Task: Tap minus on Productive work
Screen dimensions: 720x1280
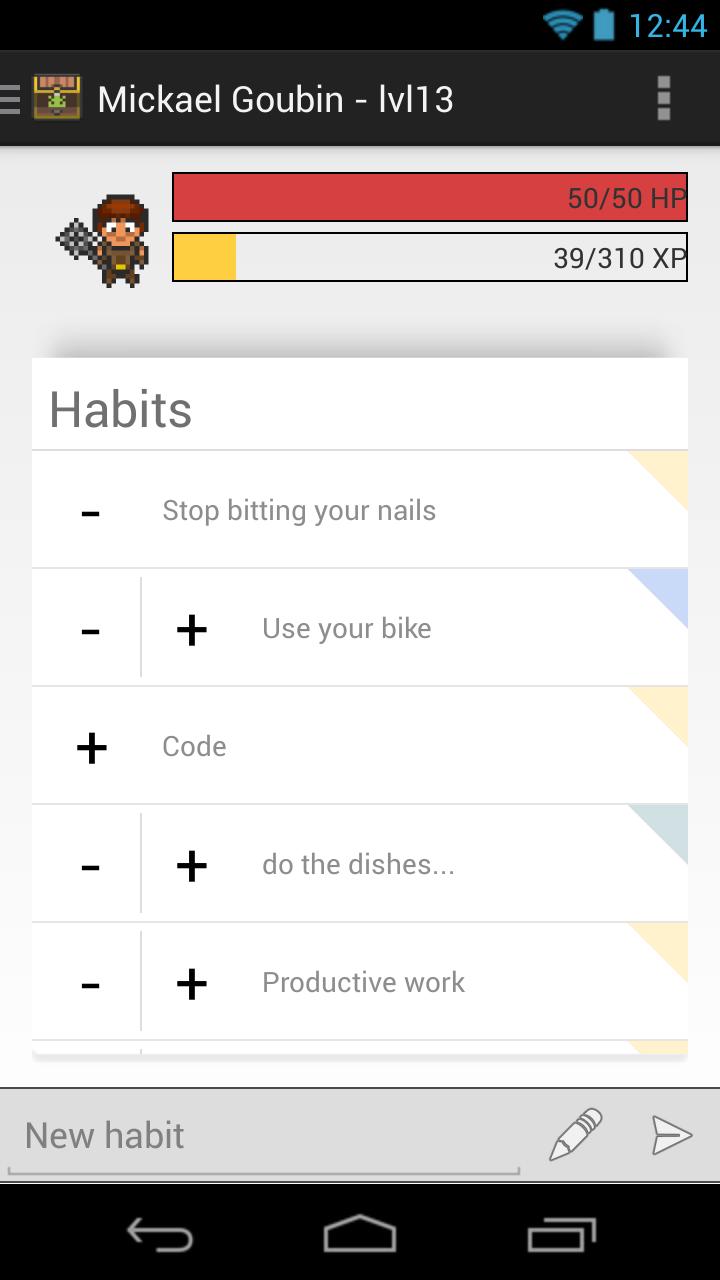Action: point(90,984)
